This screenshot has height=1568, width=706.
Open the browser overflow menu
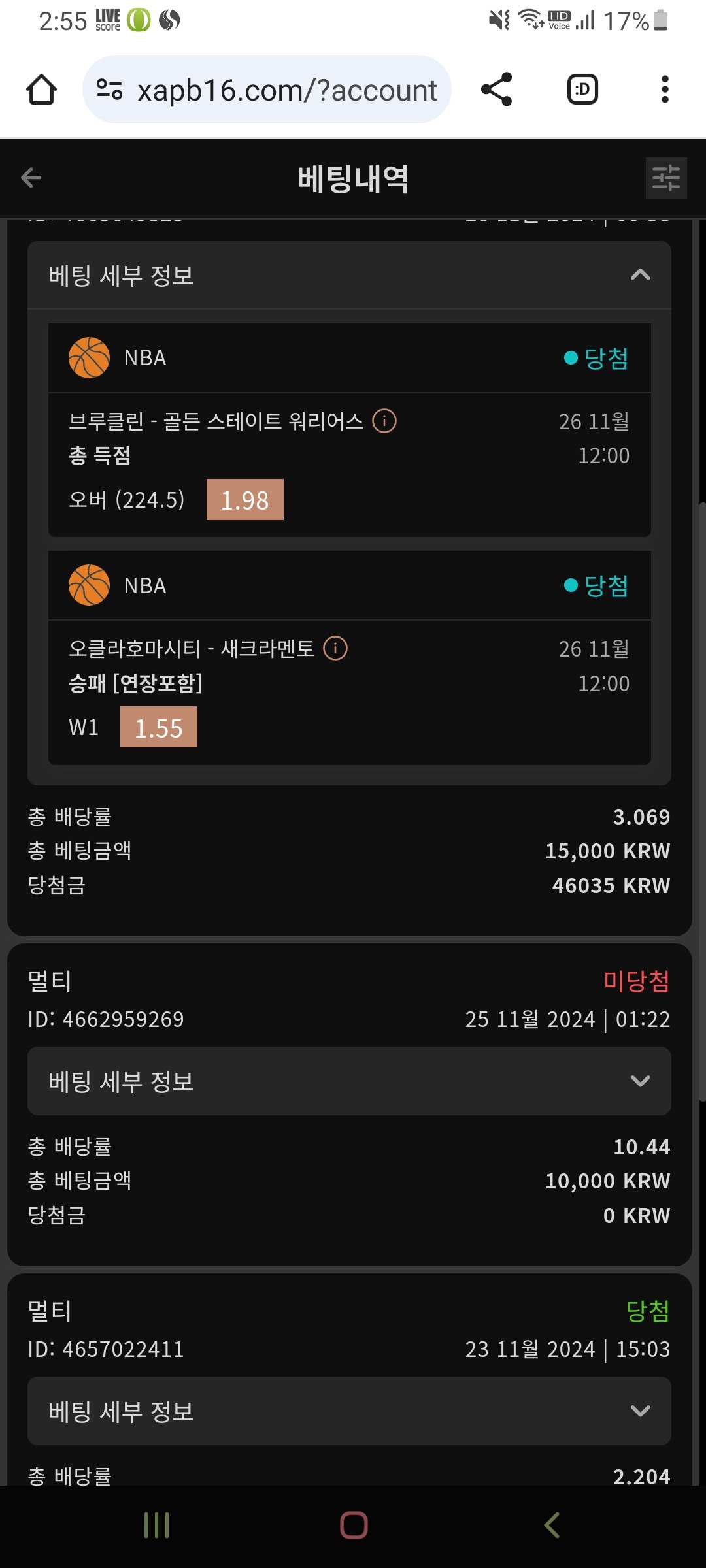point(665,90)
